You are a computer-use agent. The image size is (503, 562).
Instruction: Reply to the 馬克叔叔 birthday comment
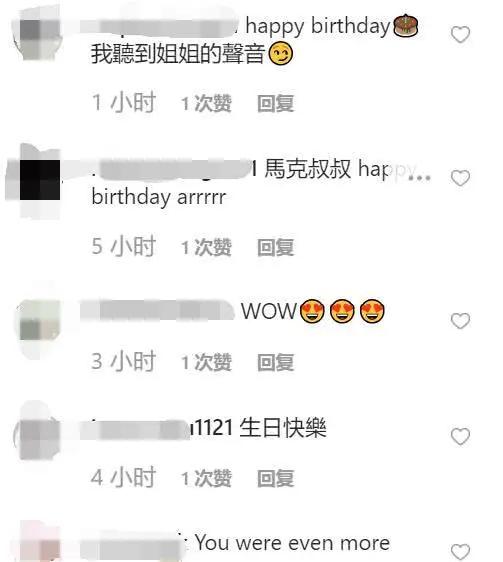[276, 247]
